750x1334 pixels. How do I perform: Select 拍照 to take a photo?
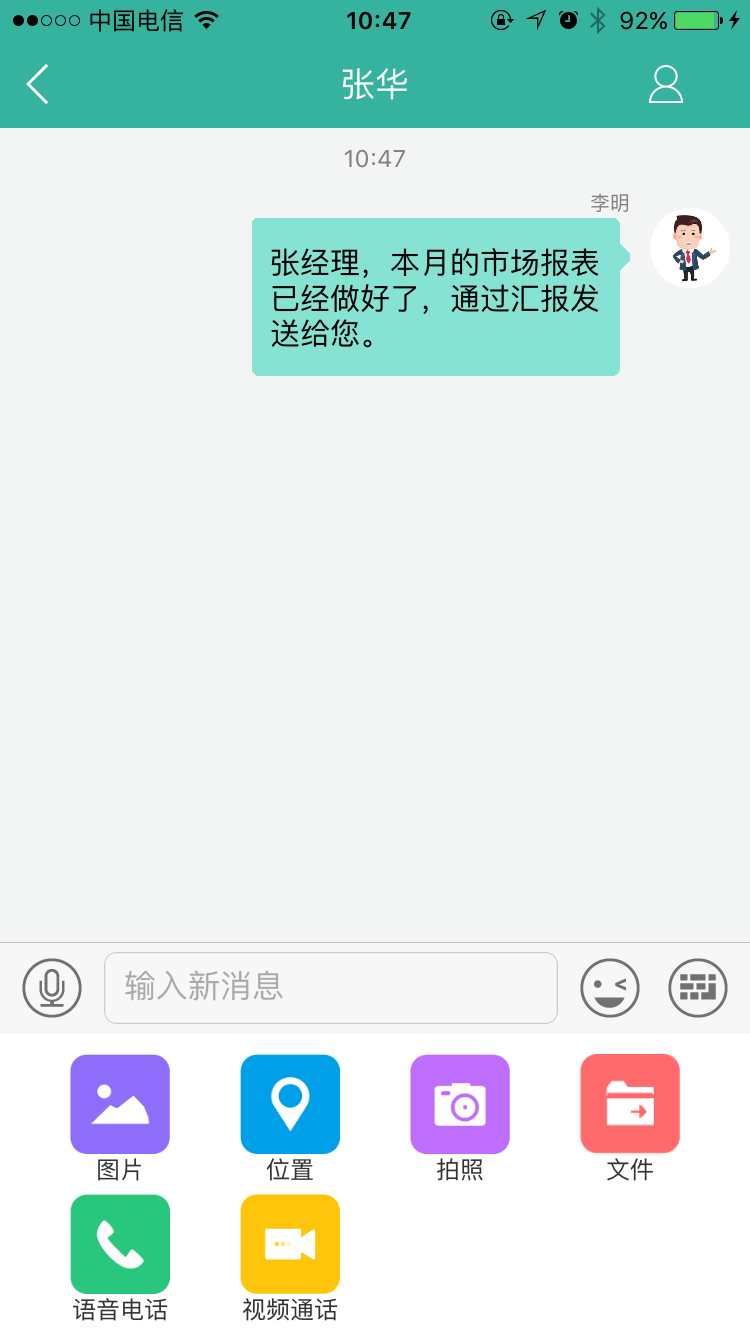pyautogui.click(x=460, y=1104)
